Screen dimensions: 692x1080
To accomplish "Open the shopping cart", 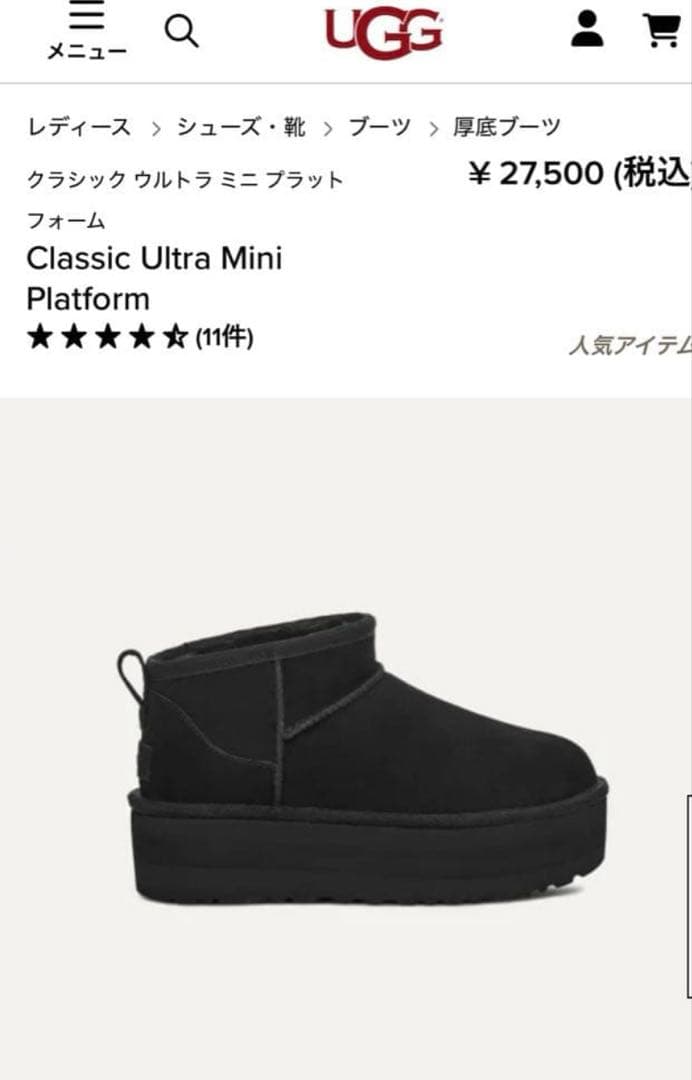I will coord(662,30).
